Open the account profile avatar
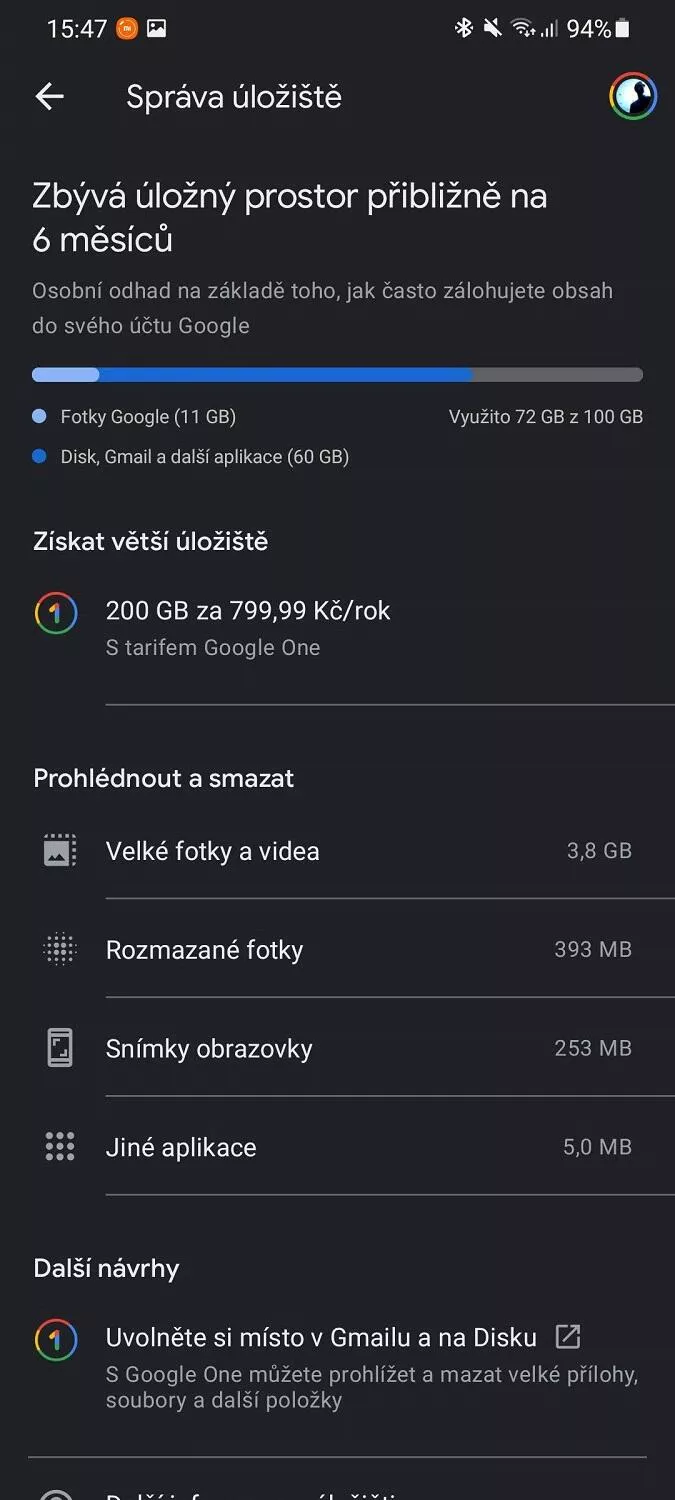 pyautogui.click(x=633, y=97)
